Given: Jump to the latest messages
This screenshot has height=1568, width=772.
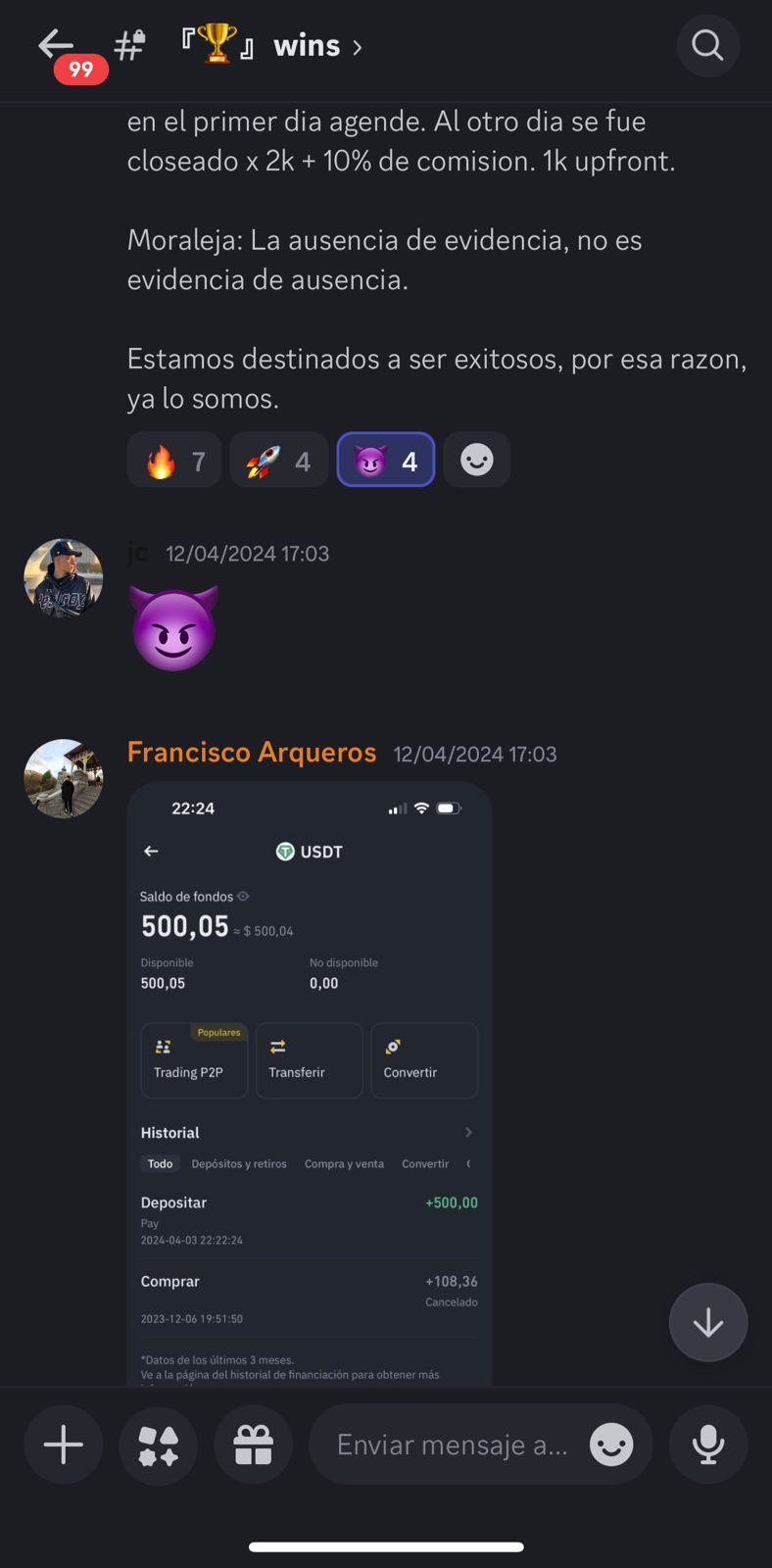Looking at the screenshot, I should 707,1323.
